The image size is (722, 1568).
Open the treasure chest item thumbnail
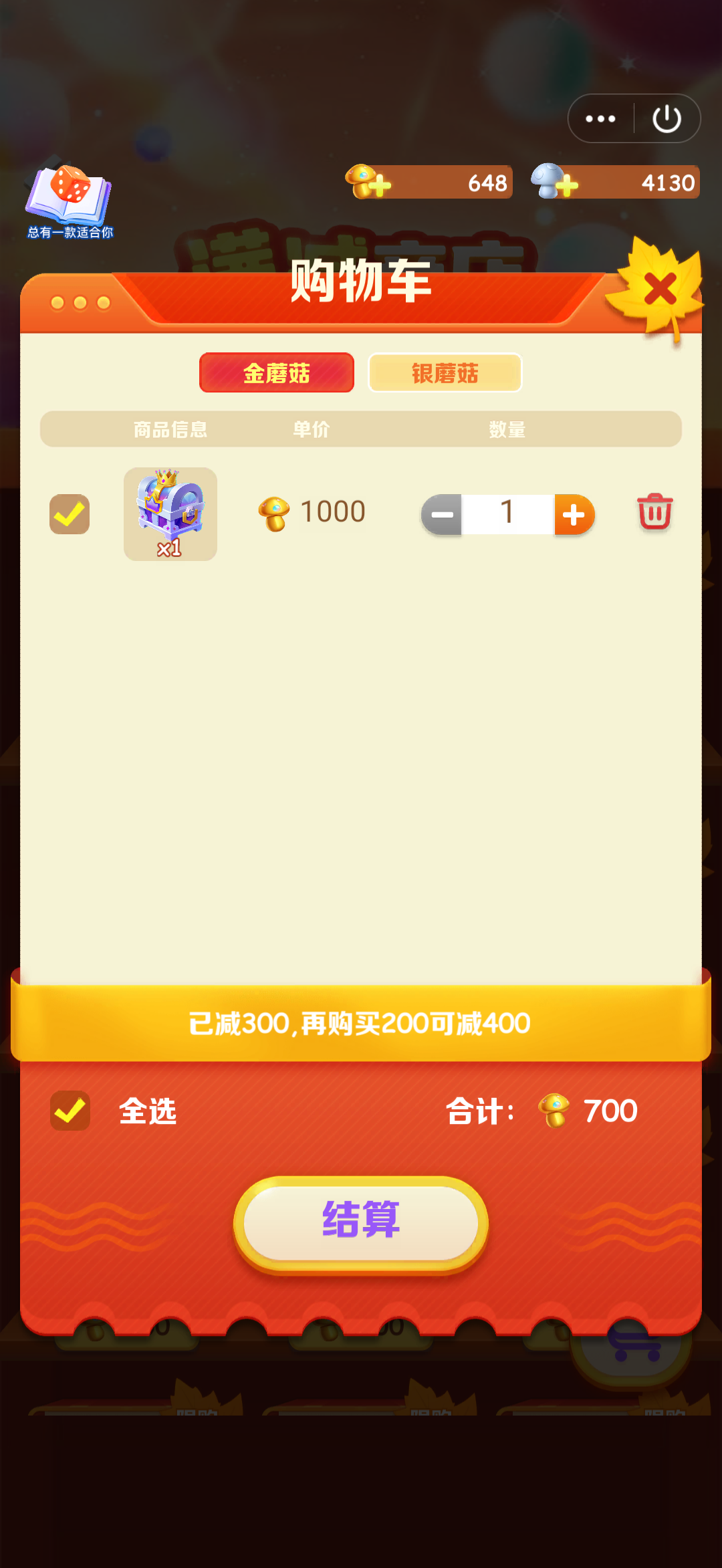(x=170, y=514)
